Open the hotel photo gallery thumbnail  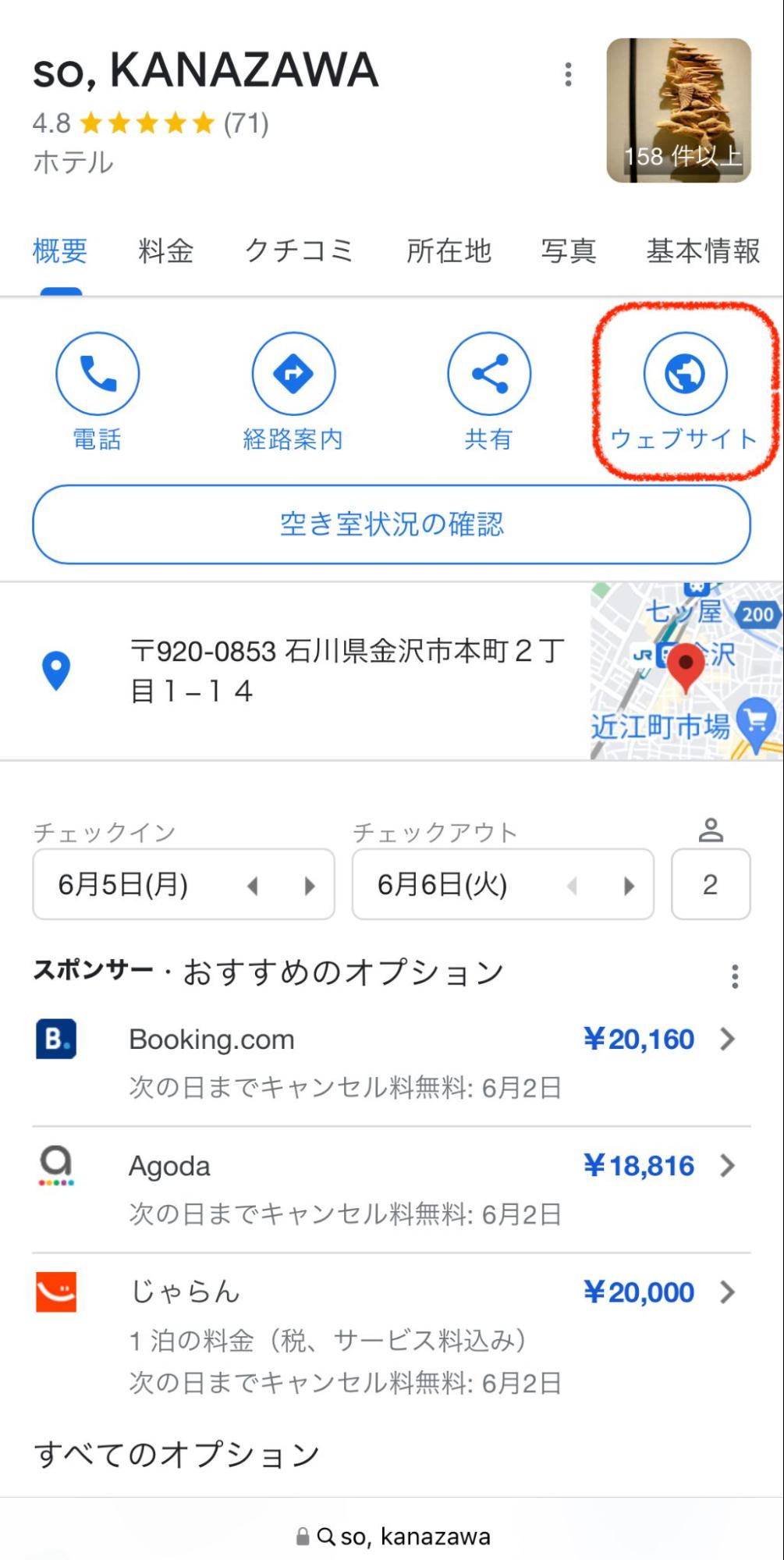678,110
